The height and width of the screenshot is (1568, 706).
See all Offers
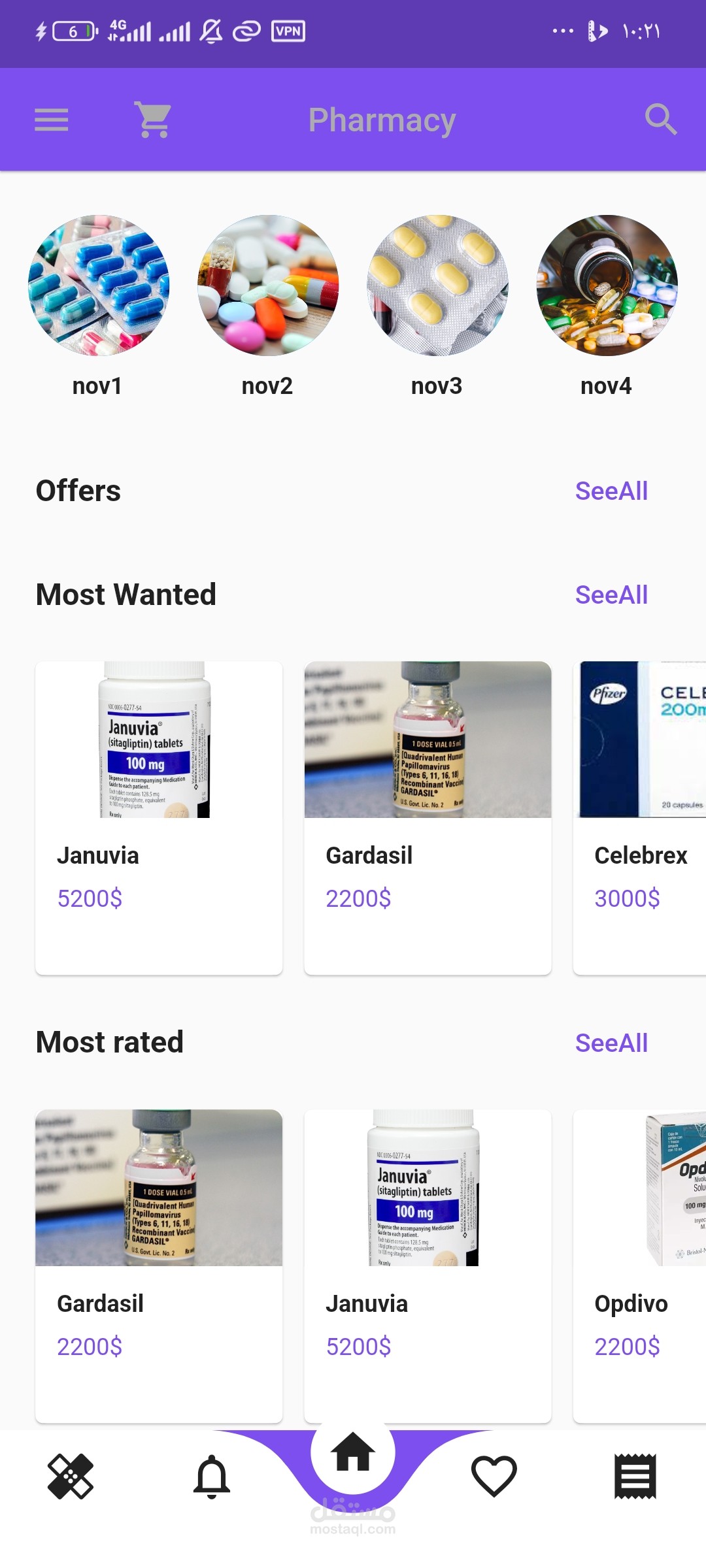click(x=611, y=491)
